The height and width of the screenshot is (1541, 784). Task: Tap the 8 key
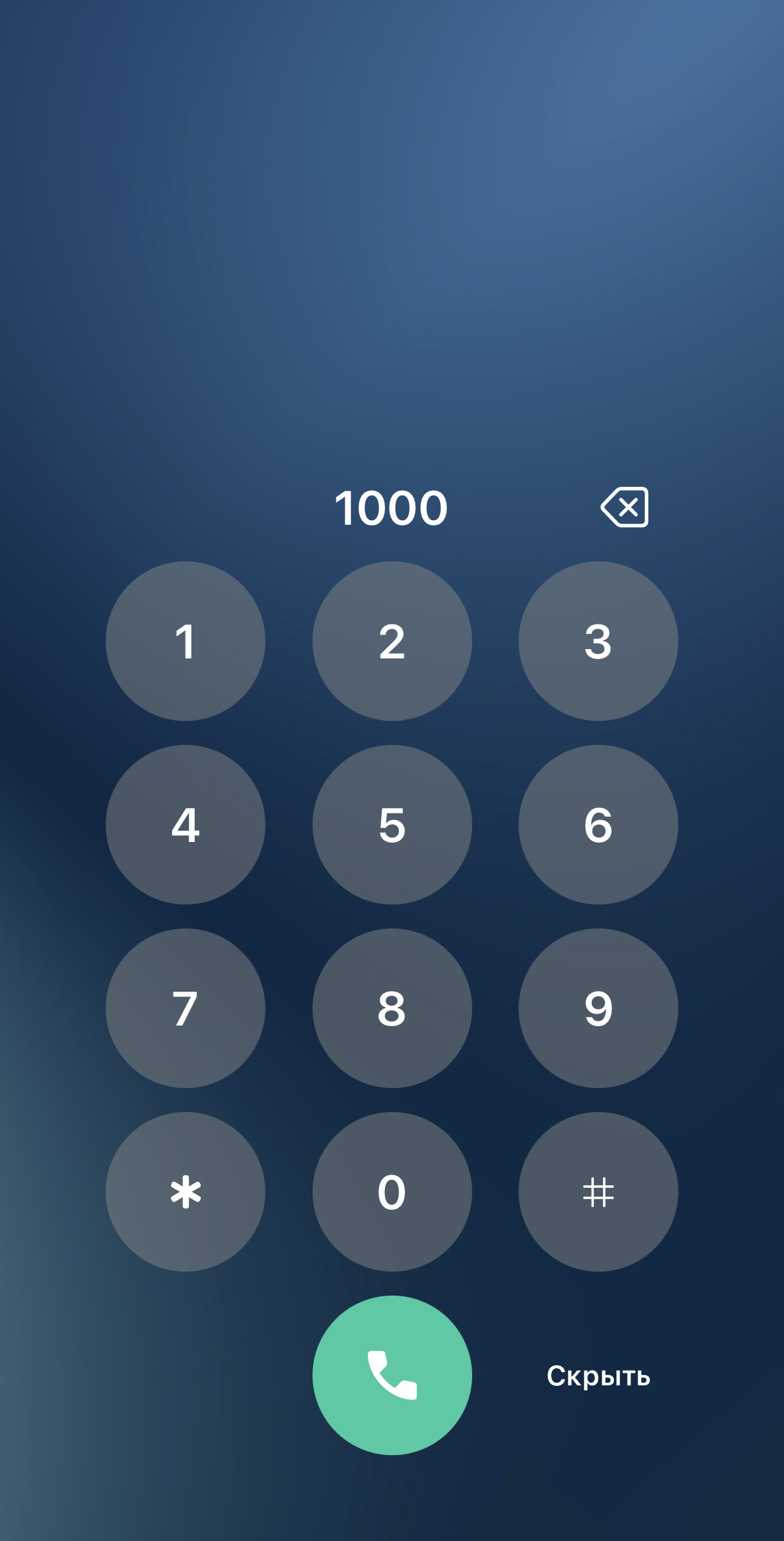coord(392,1008)
